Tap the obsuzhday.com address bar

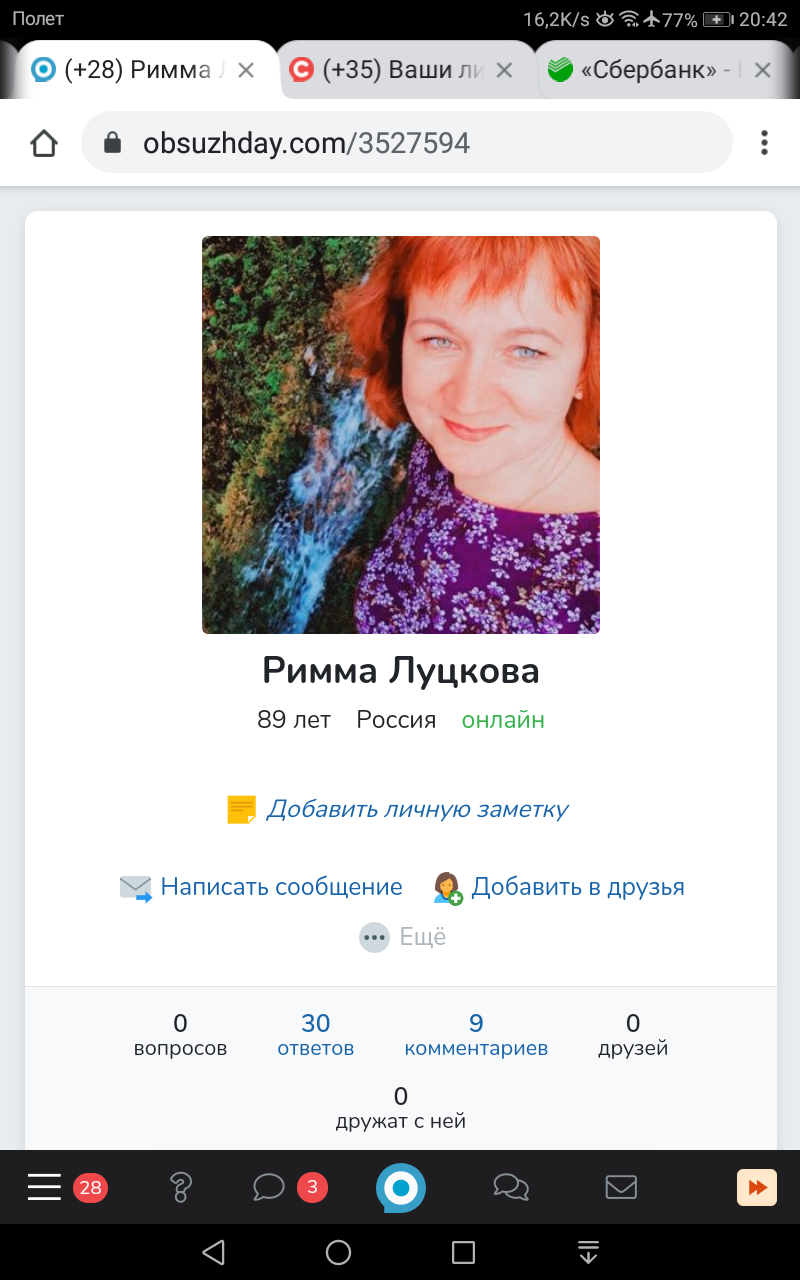click(407, 143)
